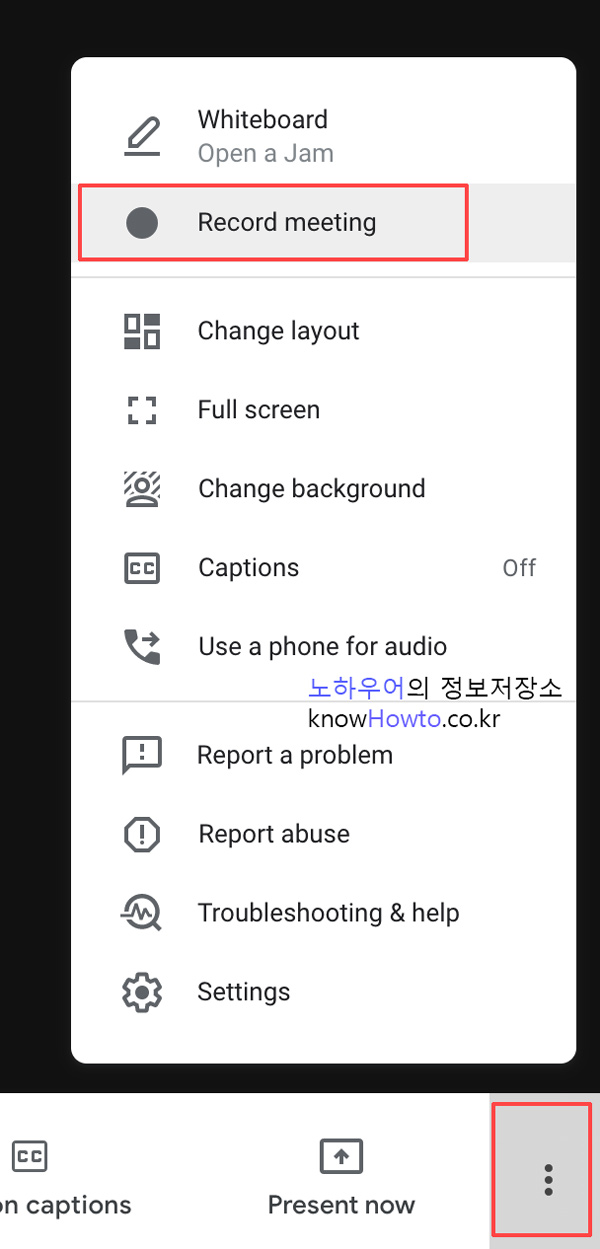Open Report a problem
This screenshot has height=1249, width=600.
294,755
